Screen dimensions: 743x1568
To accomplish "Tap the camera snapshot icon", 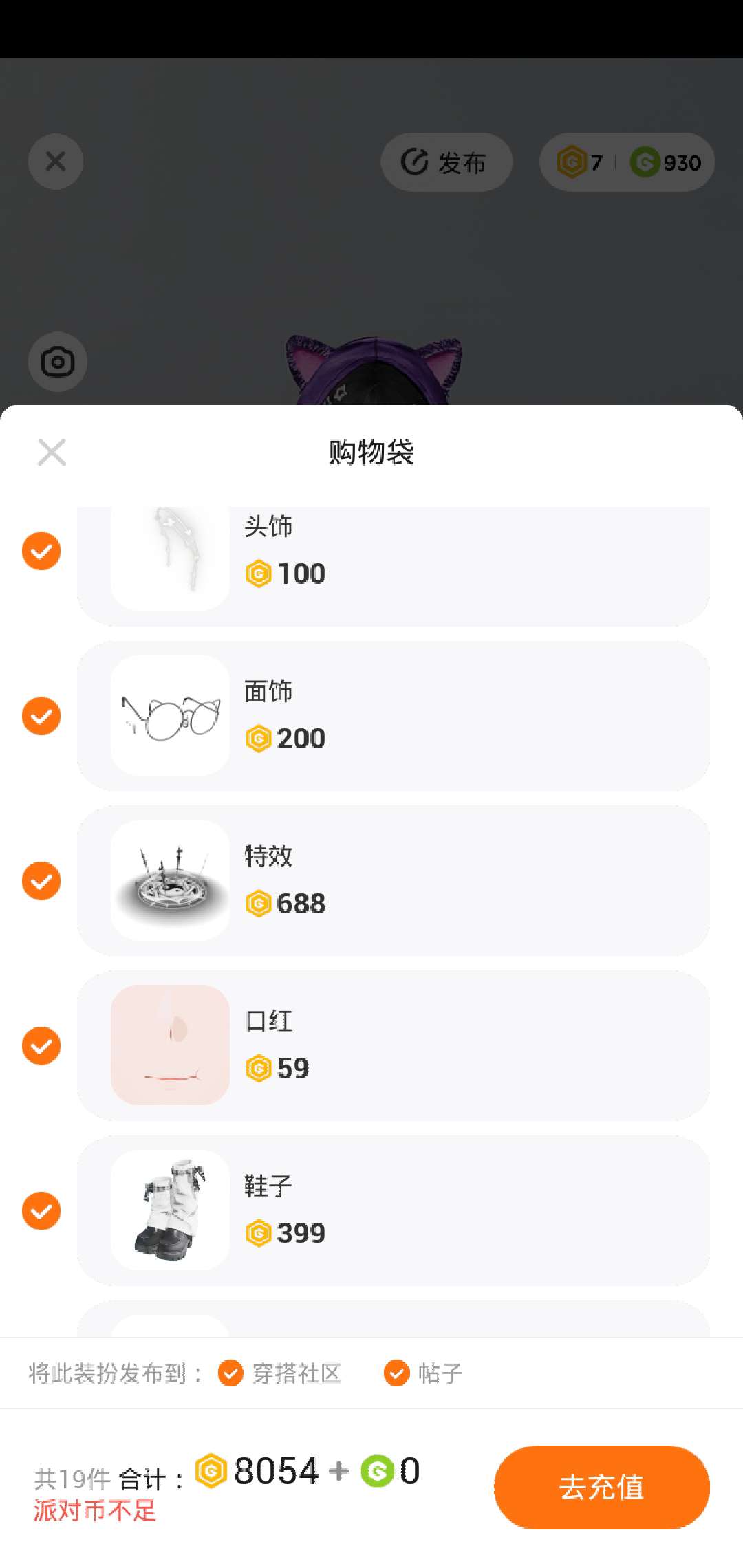I will click(57, 362).
